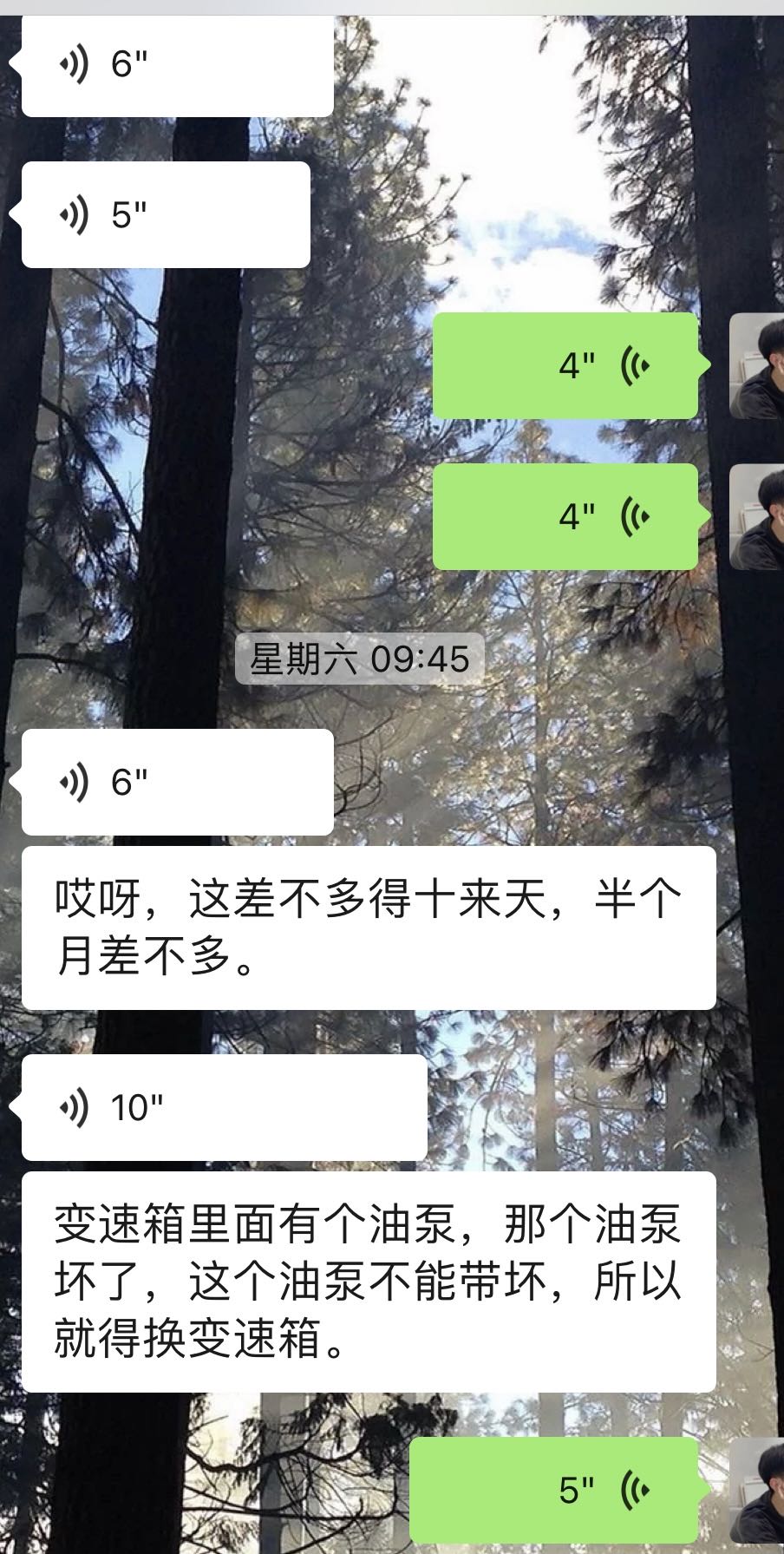
Task: Play the 6-second voice message transcribed "哎呀，这差不多得十来天"
Action: click(x=177, y=782)
